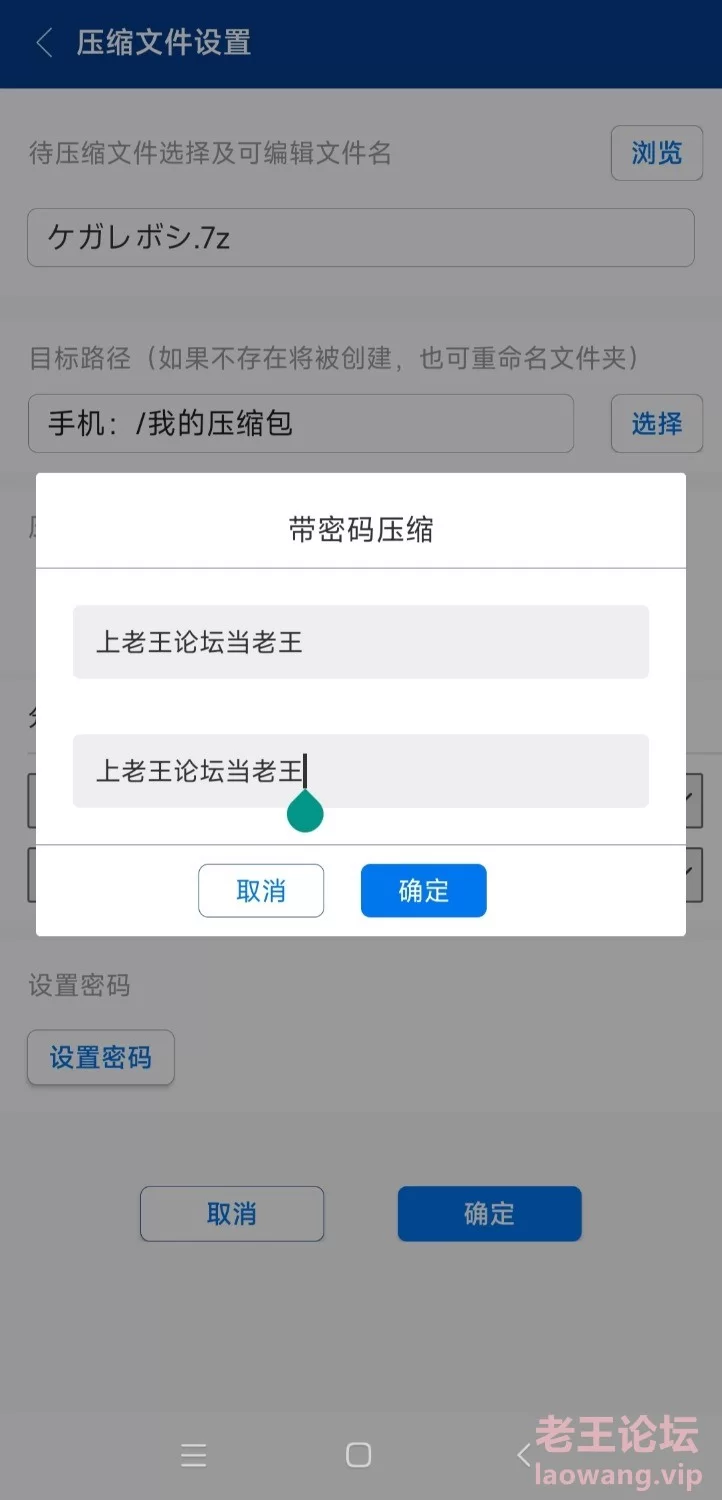The image size is (722, 1500).
Task: Select the first password input field
Action: click(361, 642)
